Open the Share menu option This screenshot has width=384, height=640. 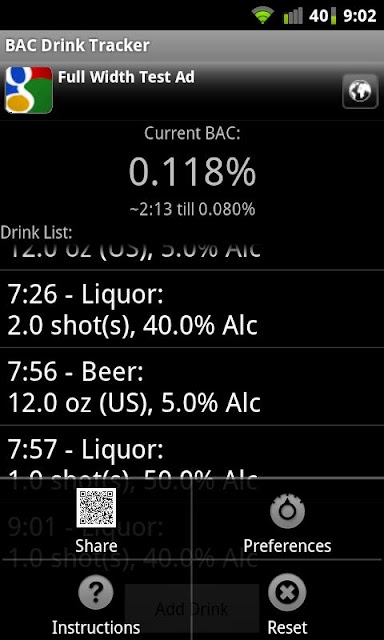click(x=96, y=519)
